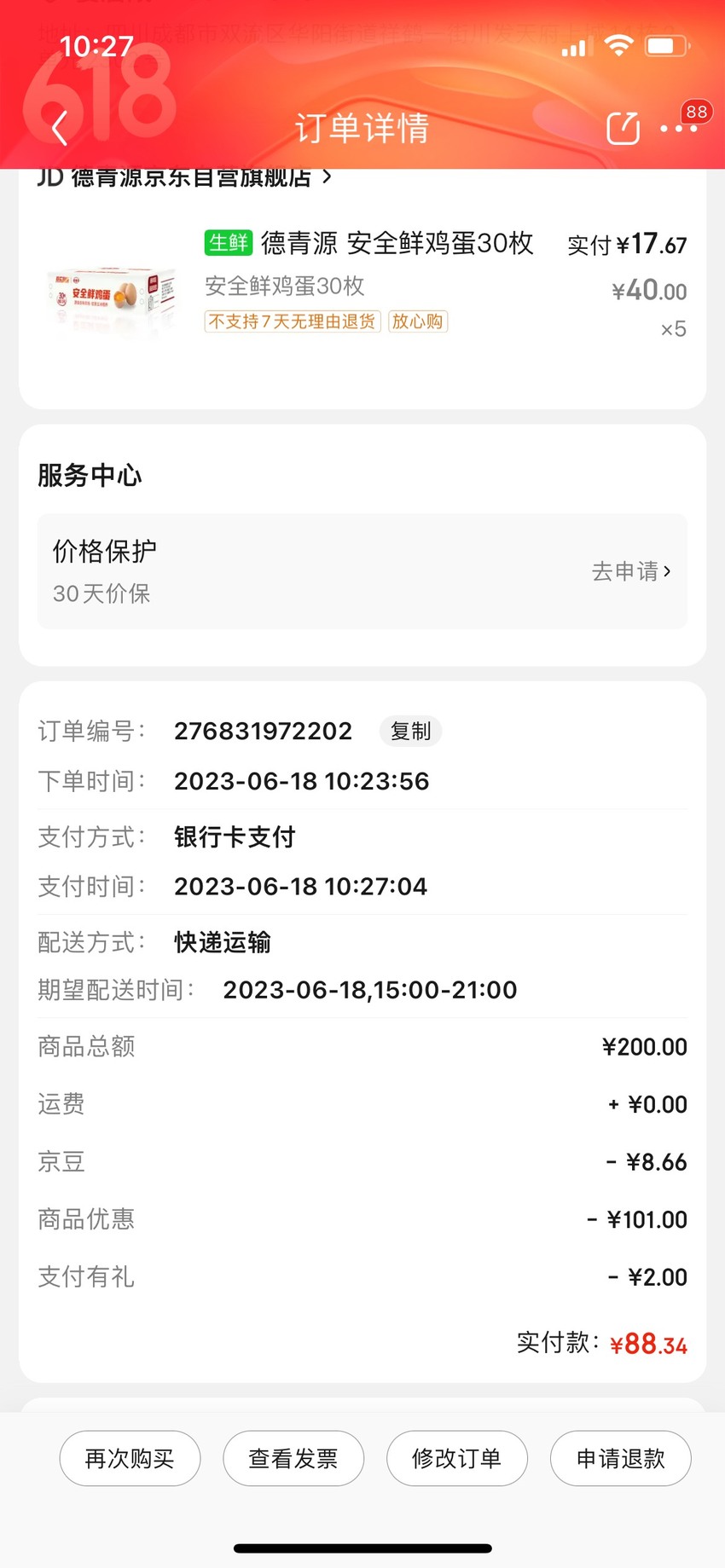Open the 德青源京东自营旗舰店 store page
Image resolution: width=725 pixels, height=1568 pixels.
(184, 177)
